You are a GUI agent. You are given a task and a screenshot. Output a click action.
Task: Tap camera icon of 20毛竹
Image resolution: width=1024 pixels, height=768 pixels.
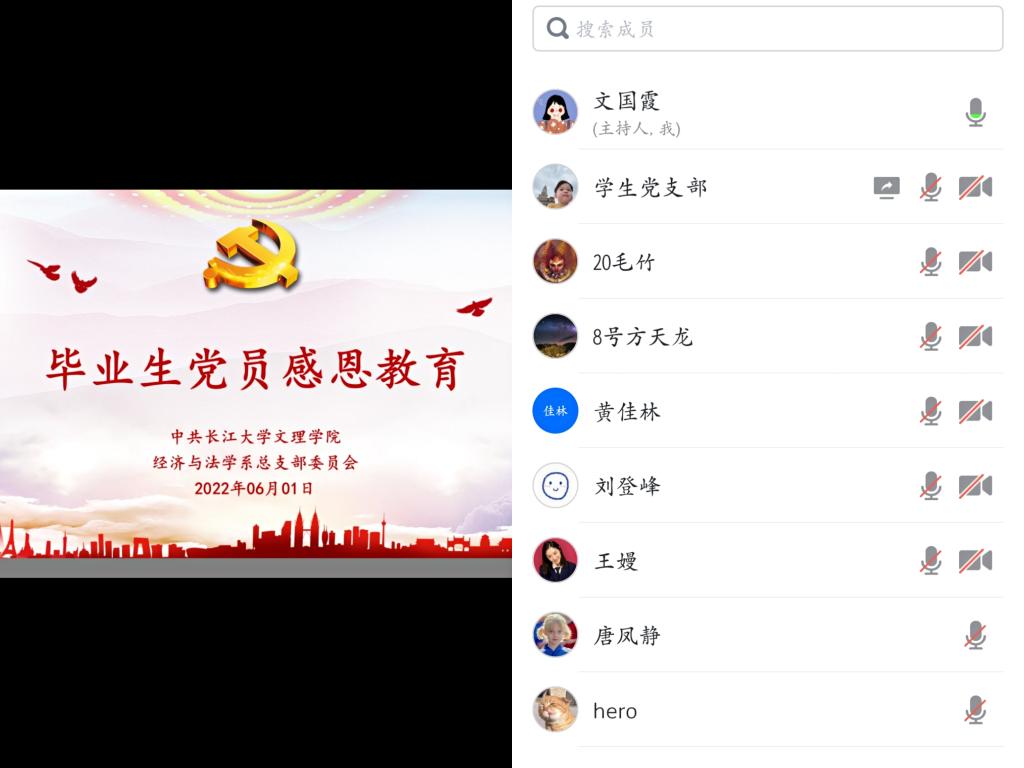[975, 262]
